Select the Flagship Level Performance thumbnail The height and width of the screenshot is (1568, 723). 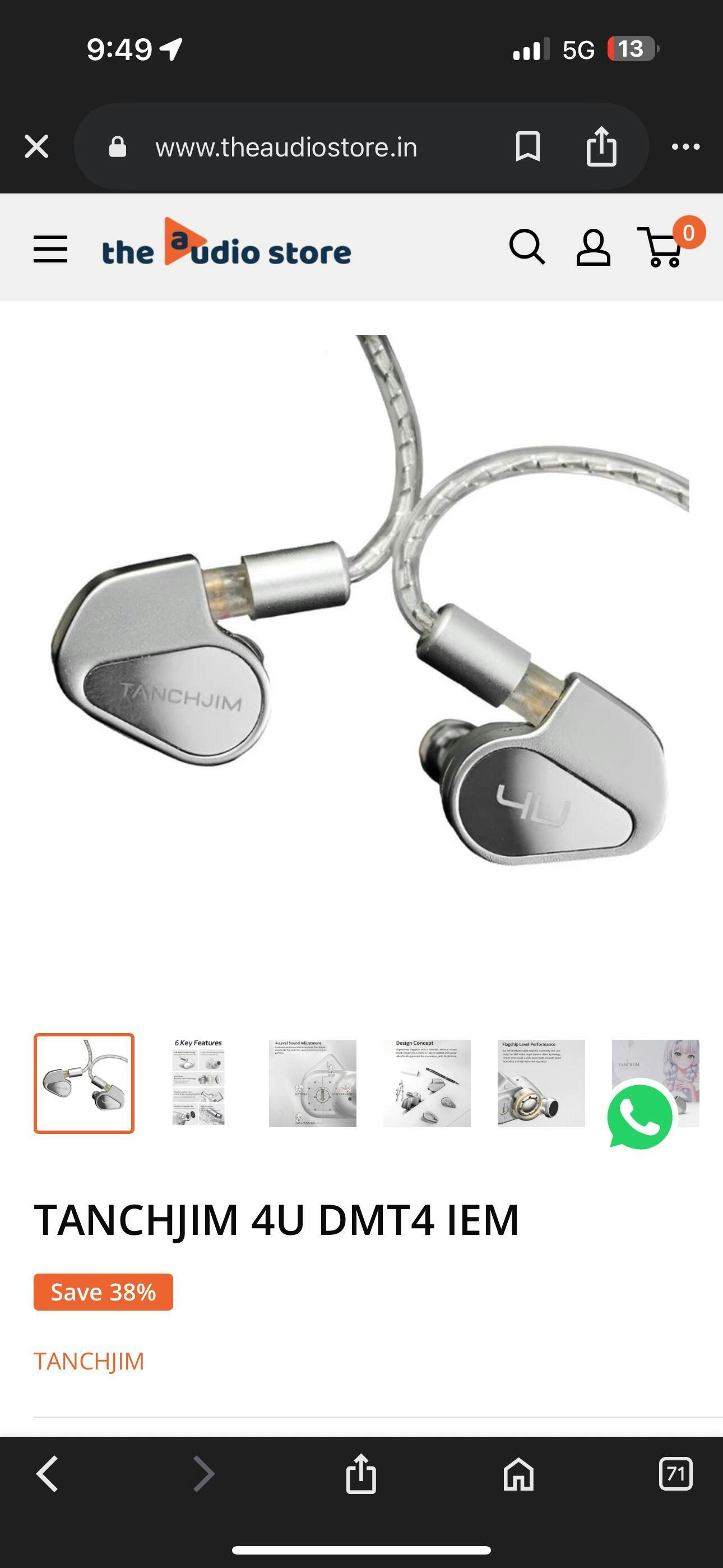coord(541,1083)
